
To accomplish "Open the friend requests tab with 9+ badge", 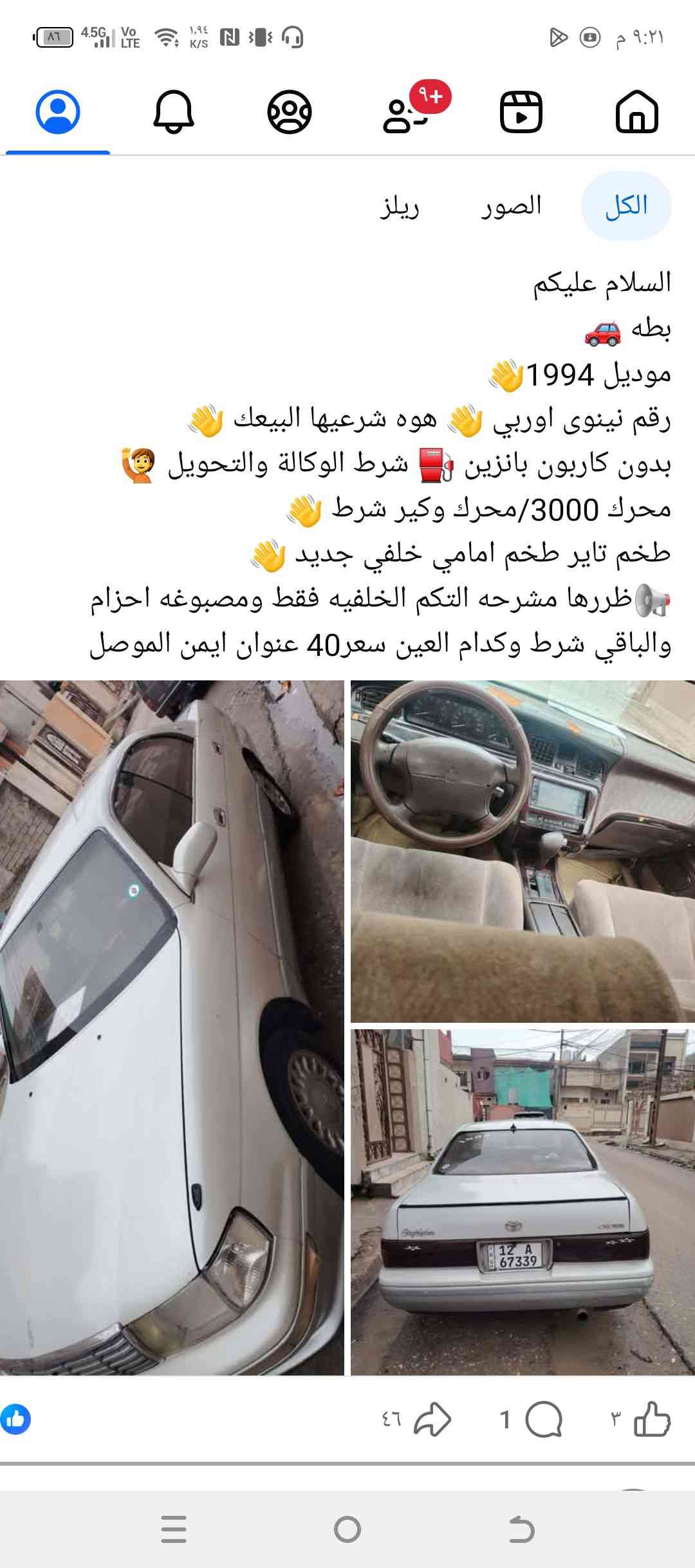I will point(405,113).
